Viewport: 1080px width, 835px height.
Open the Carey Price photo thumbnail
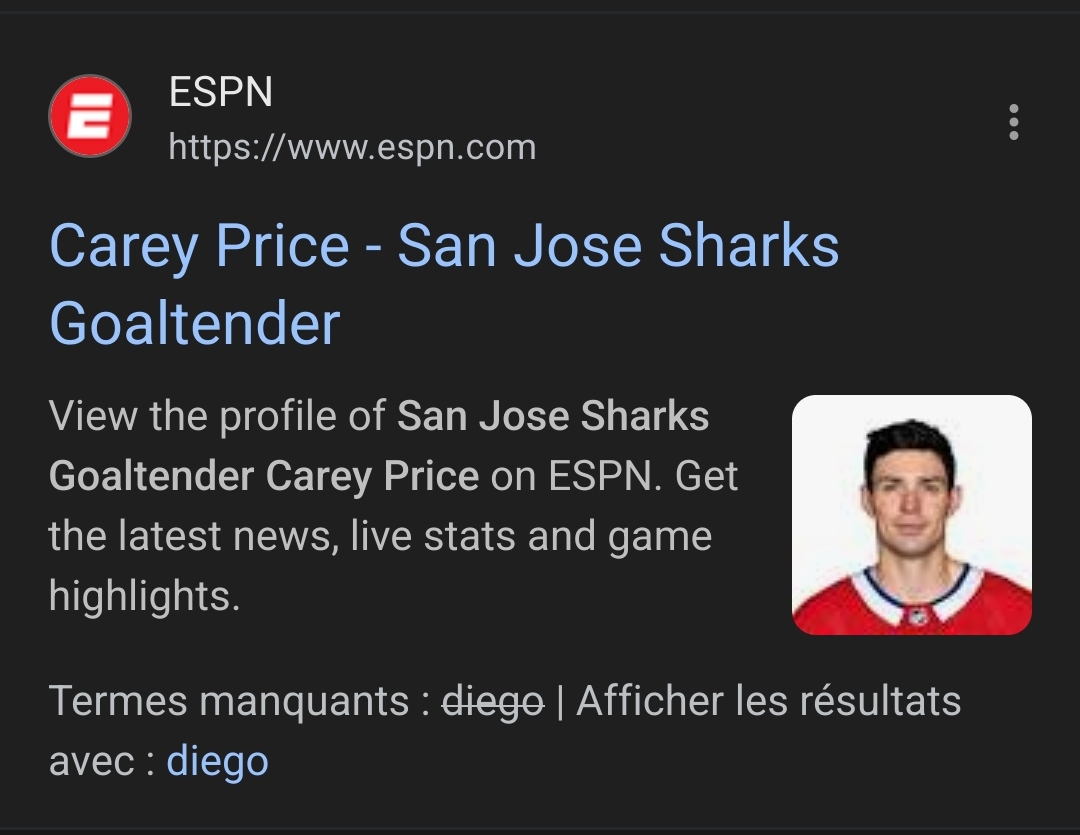point(911,515)
